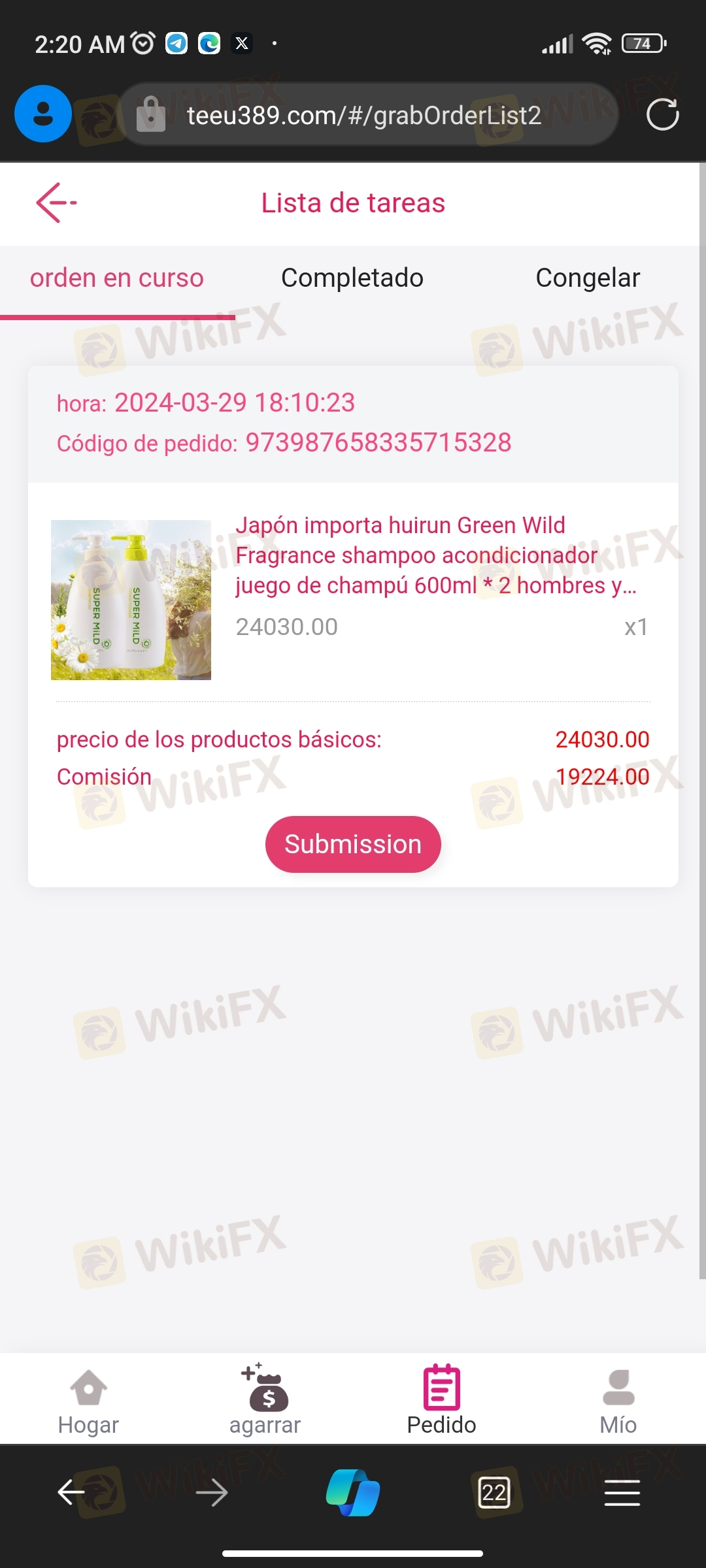
Task: Launch Copilot from the browser toolbar
Action: [353, 1493]
